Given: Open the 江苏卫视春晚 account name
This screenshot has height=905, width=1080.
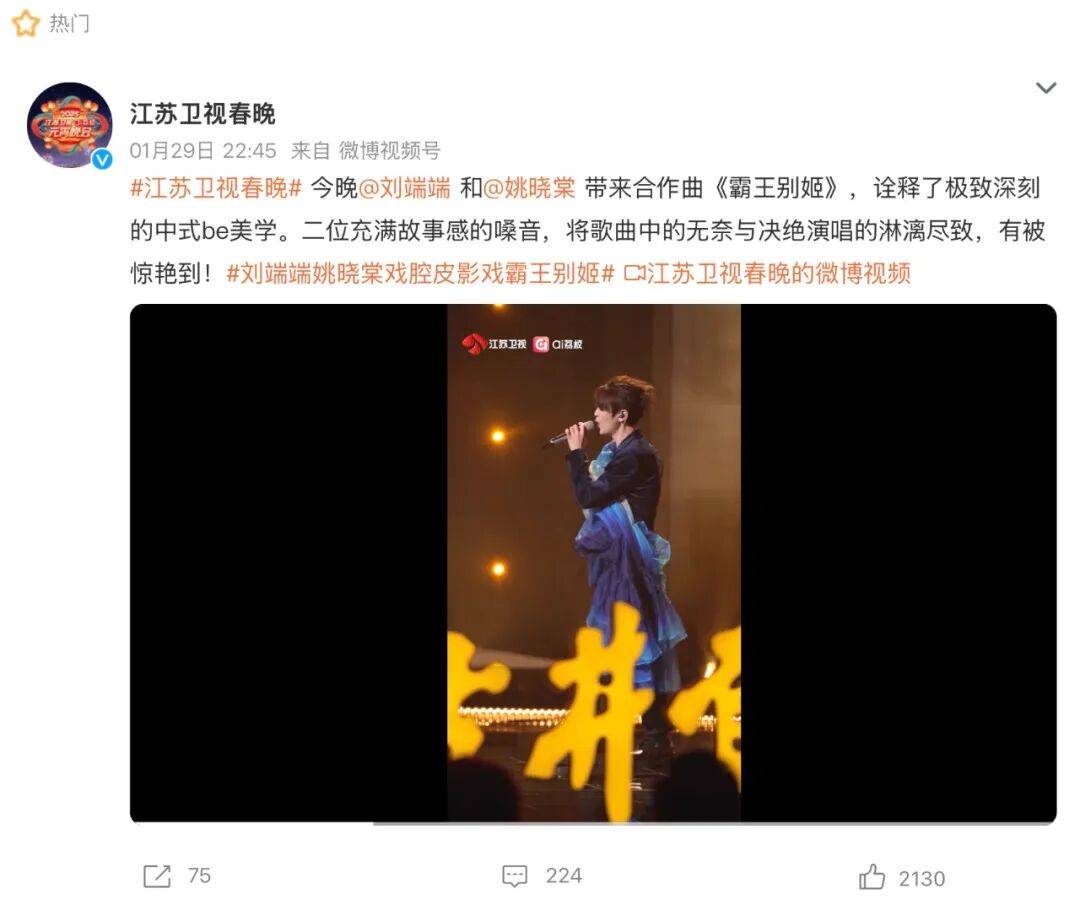Looking at the screenshot, I should tap(202, 114).
